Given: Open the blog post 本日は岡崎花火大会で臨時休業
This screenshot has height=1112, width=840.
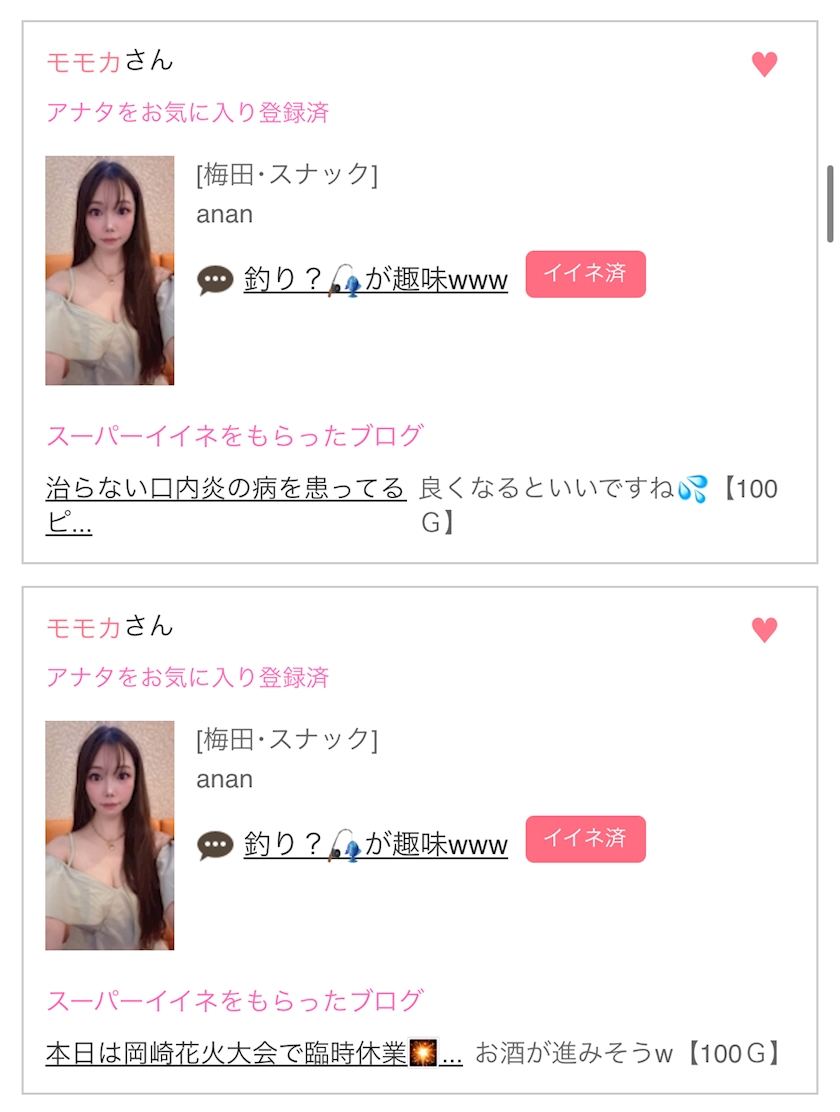Looking at the screenshot, I should pos(253,1054).
